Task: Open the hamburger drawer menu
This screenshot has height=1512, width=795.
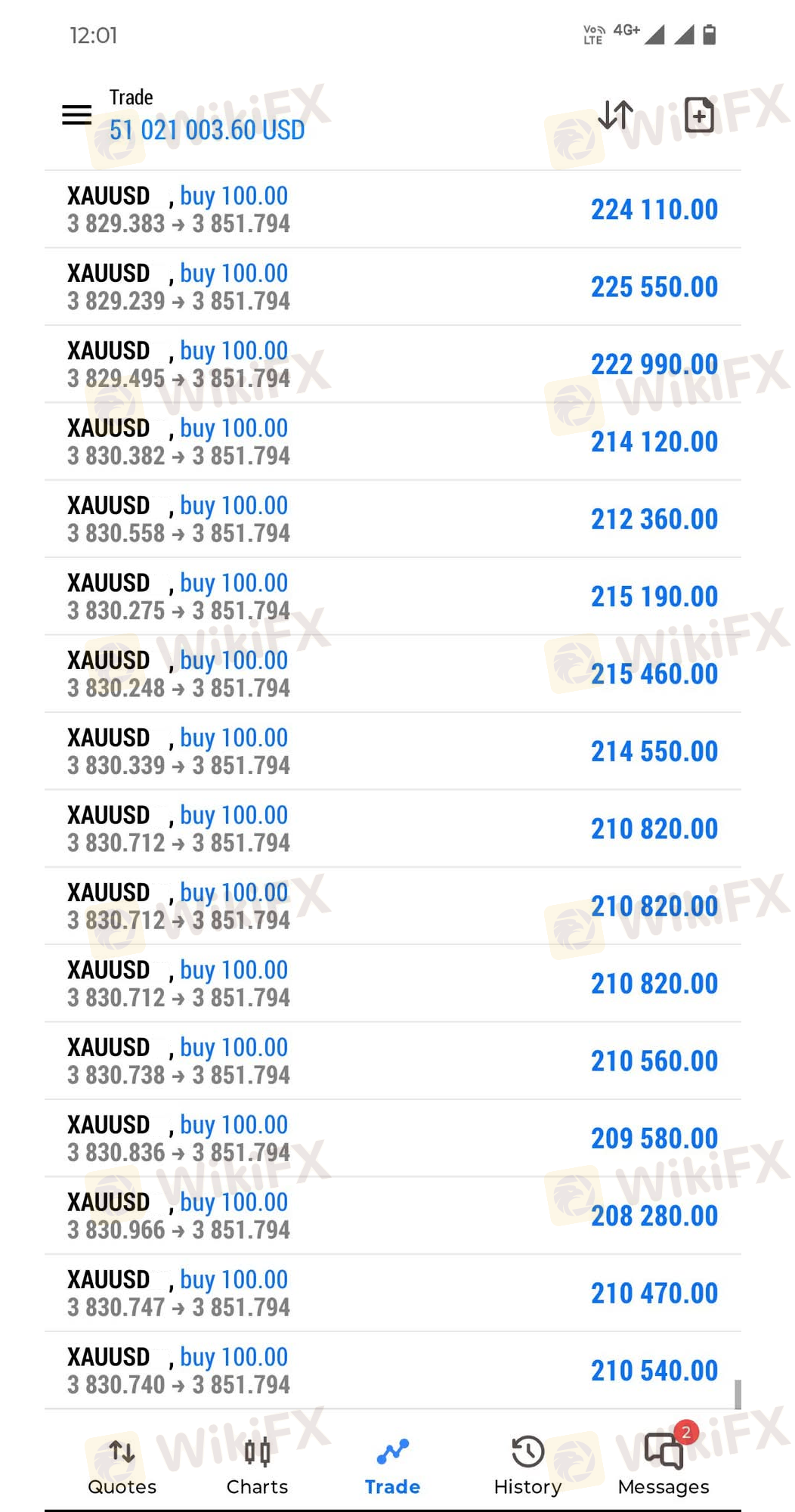Action: 76,115
